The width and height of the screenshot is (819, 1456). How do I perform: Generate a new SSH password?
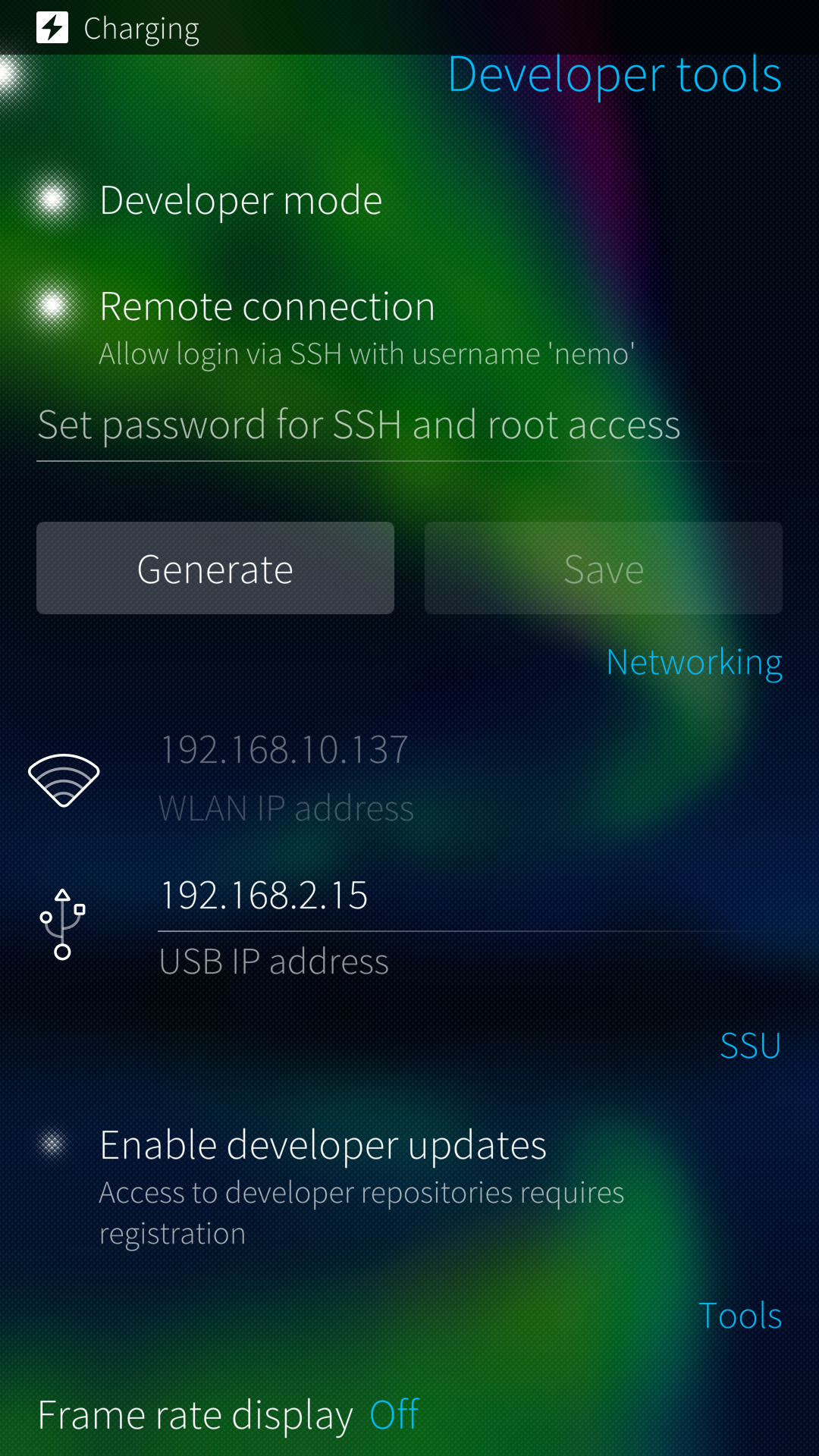click(x=215, y=568)
